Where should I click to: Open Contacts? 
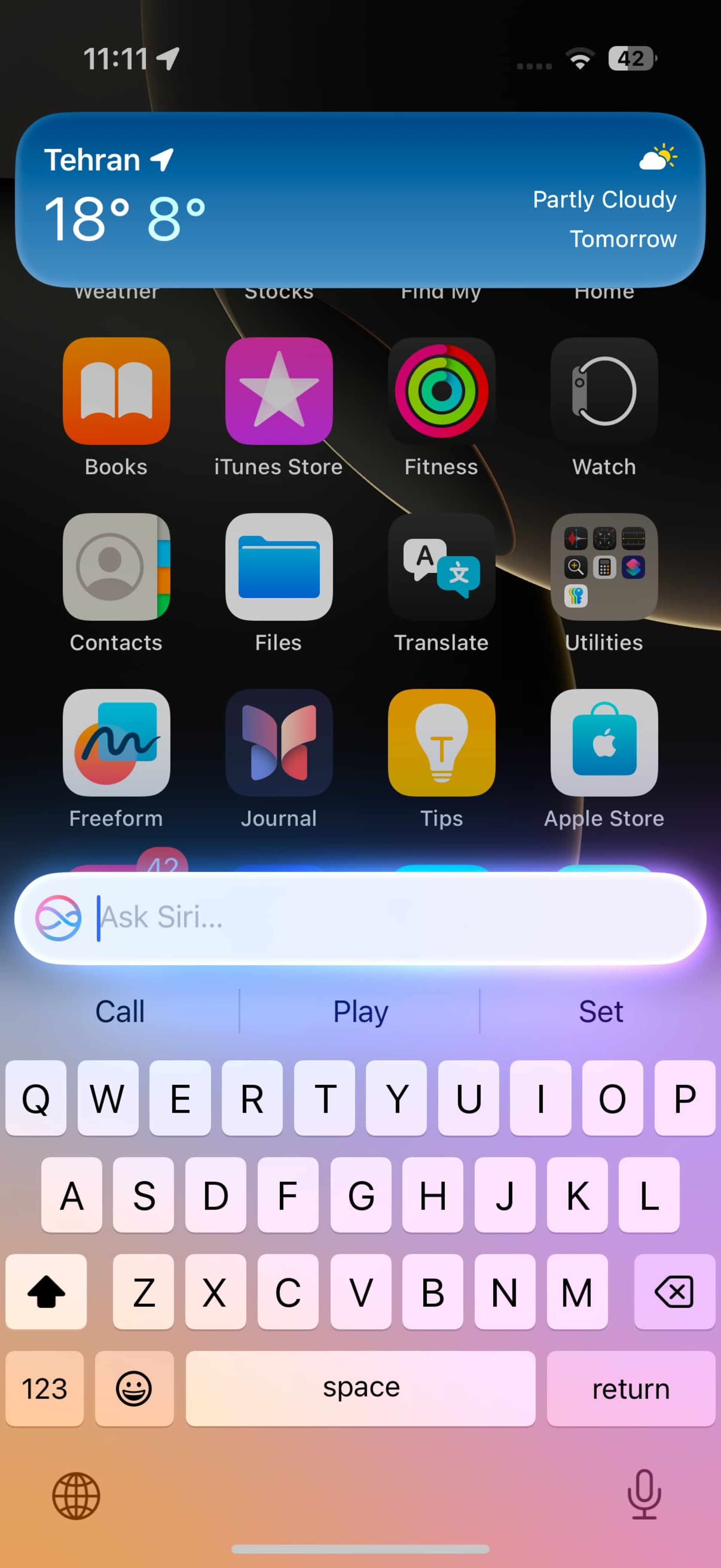pyautogui.click(x=116, y=567)
